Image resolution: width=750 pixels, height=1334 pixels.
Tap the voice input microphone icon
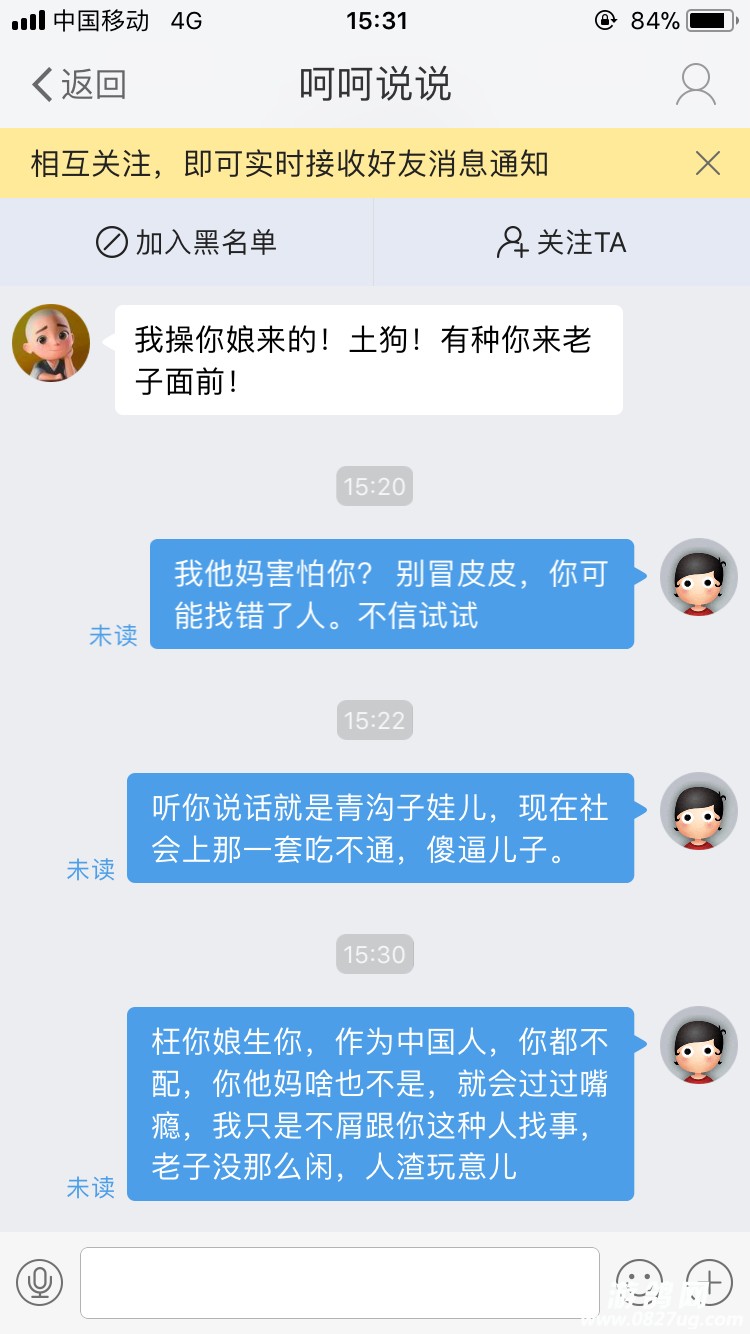(40, 1282)
